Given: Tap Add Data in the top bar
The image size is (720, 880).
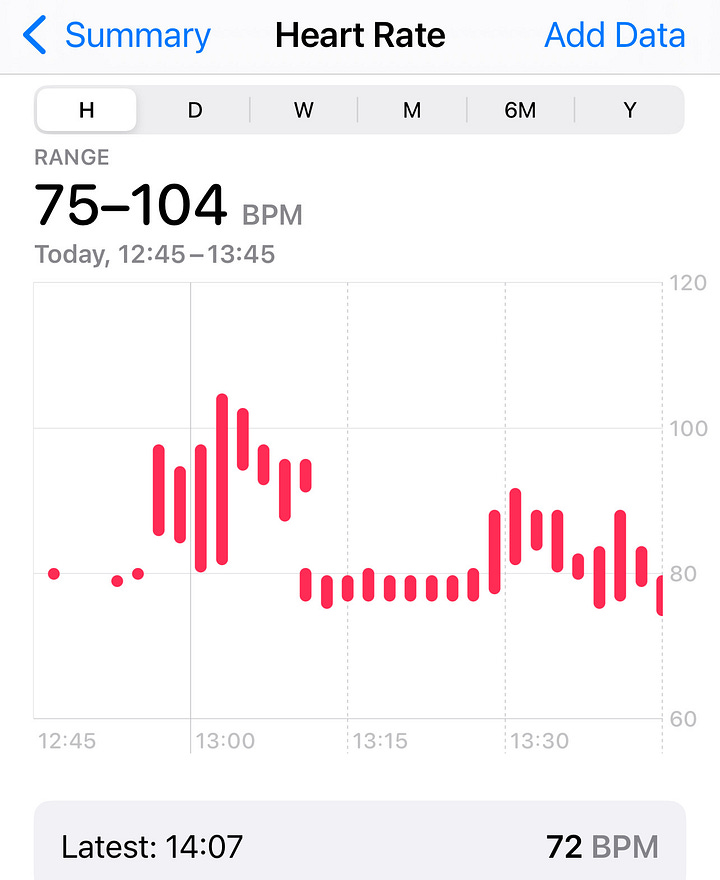Looking at the screenshot, I should click(x=614, y=36).
